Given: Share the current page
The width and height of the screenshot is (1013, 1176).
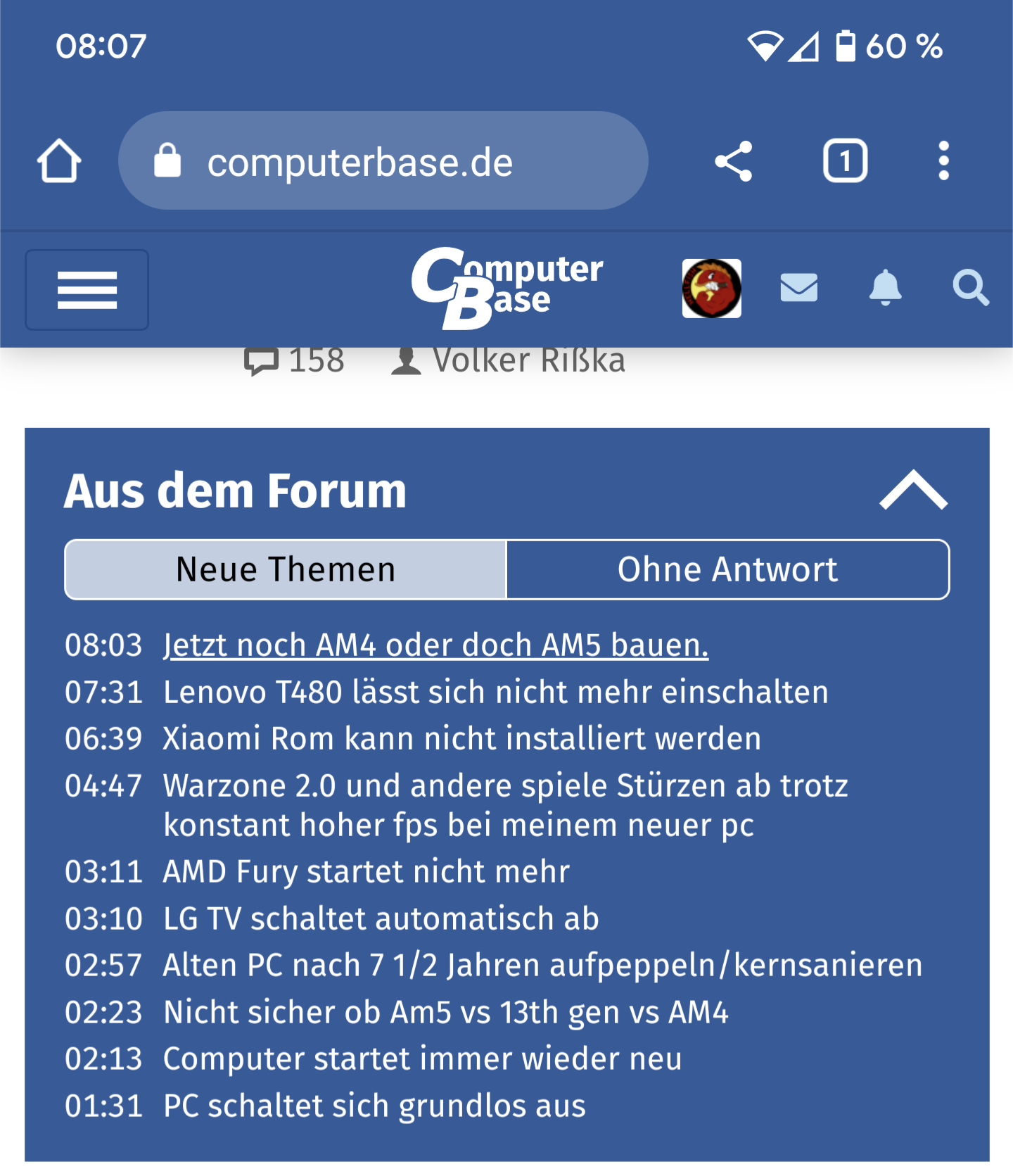Looking at the screenshot, I should click(733, 161).
